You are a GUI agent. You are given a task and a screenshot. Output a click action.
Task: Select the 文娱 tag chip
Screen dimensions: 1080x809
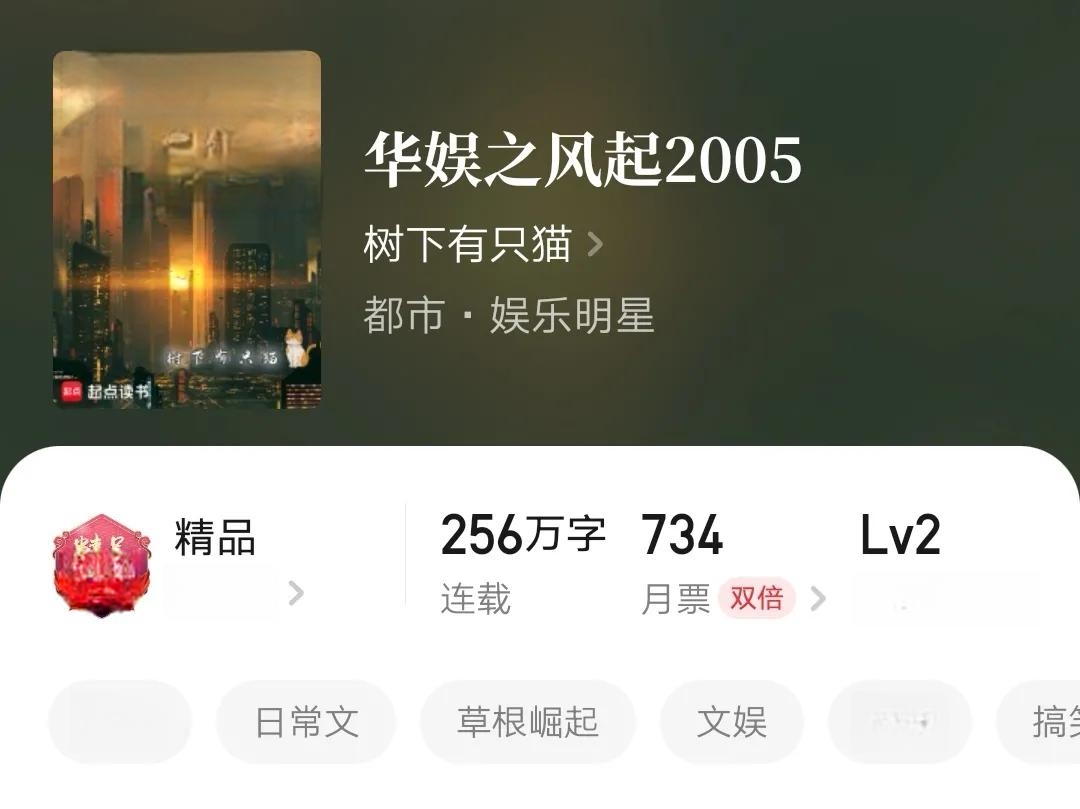click(x=731, y=722)
